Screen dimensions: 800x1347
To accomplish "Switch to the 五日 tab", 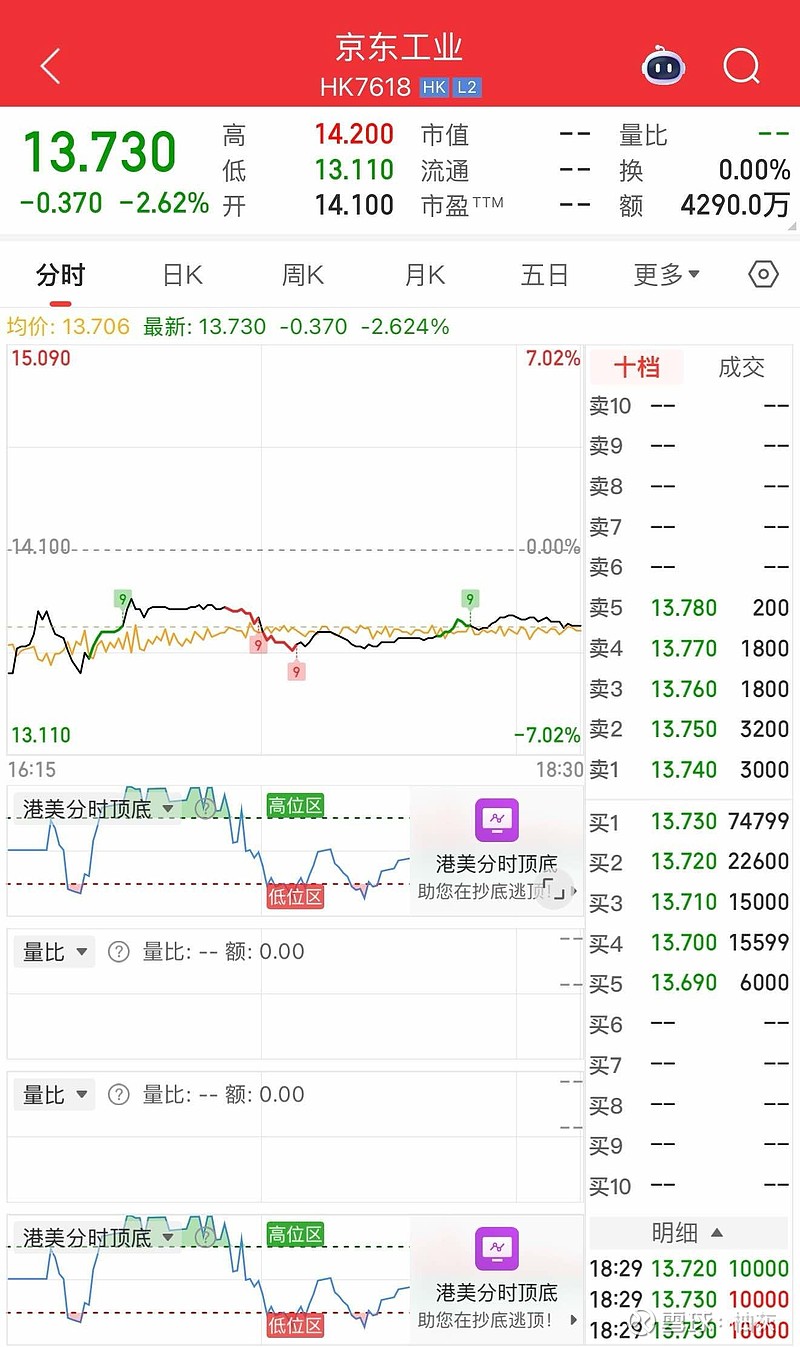I will (544, 274).
